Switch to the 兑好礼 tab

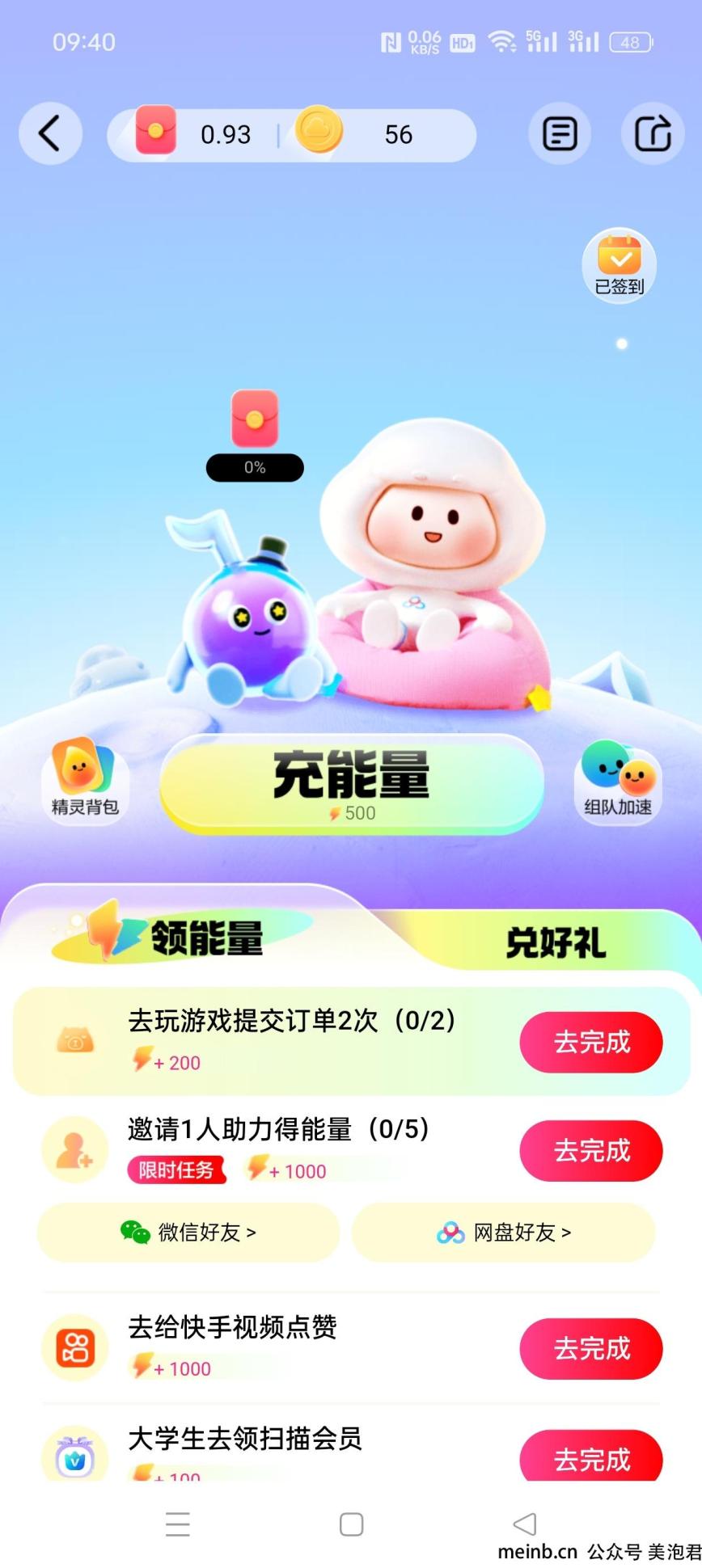[556, 942]
